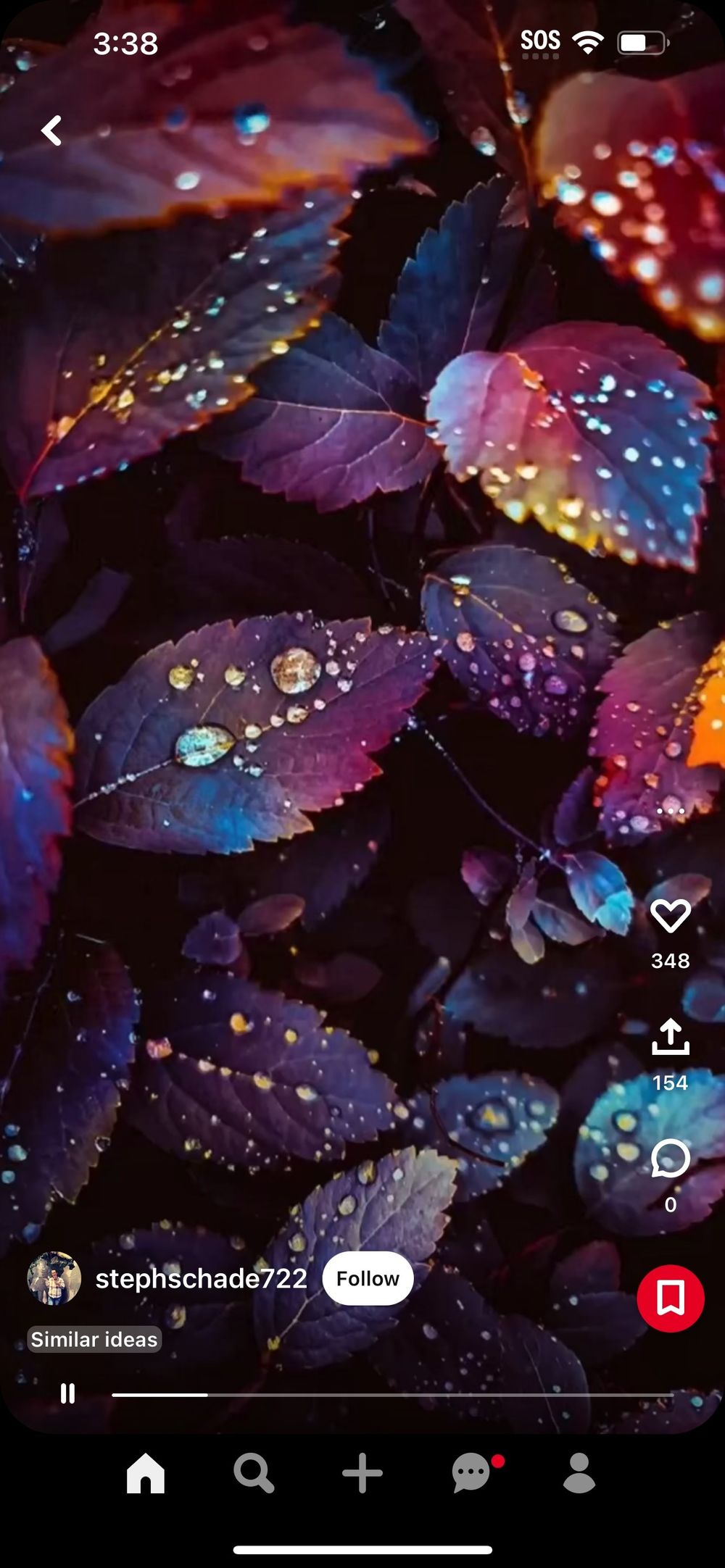Open stephschade722's profile avatar
Image resolution: width=725 pixels, height=1568 pixels.
coord(54,1278)
